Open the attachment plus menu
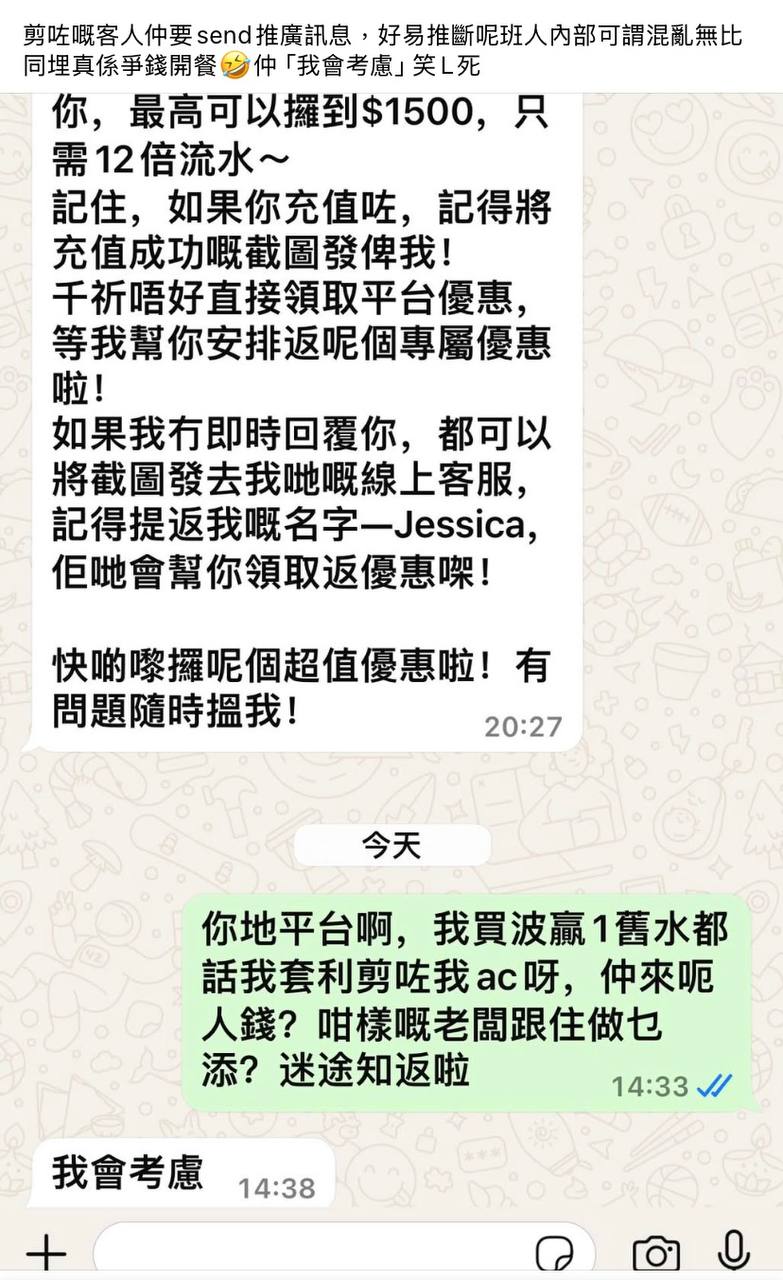Screen dimensions: 783x1280 [x=46, y=1254]
